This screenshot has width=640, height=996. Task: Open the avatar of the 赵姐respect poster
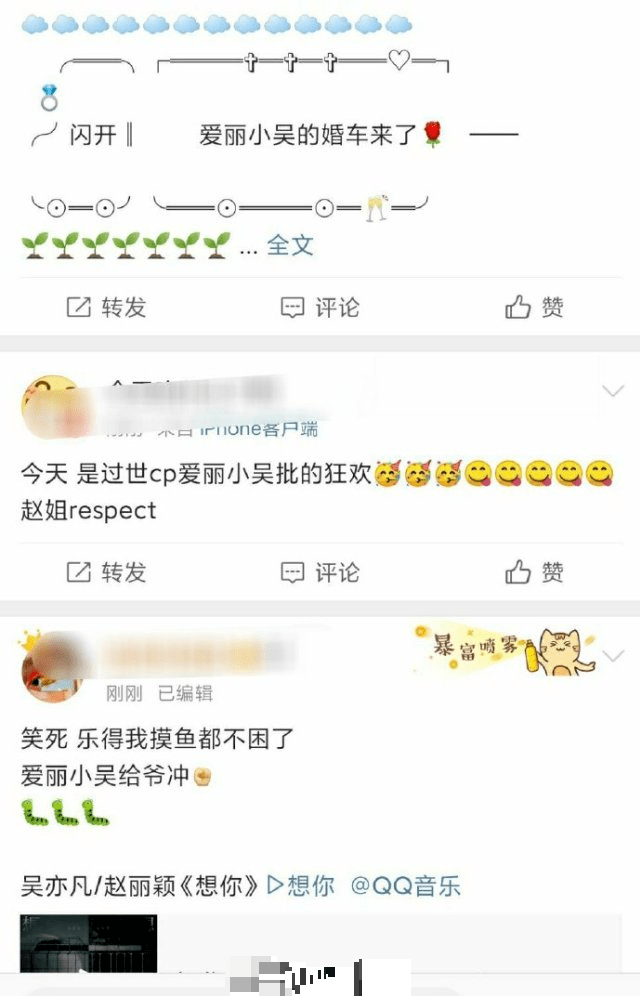coord(50,405)
